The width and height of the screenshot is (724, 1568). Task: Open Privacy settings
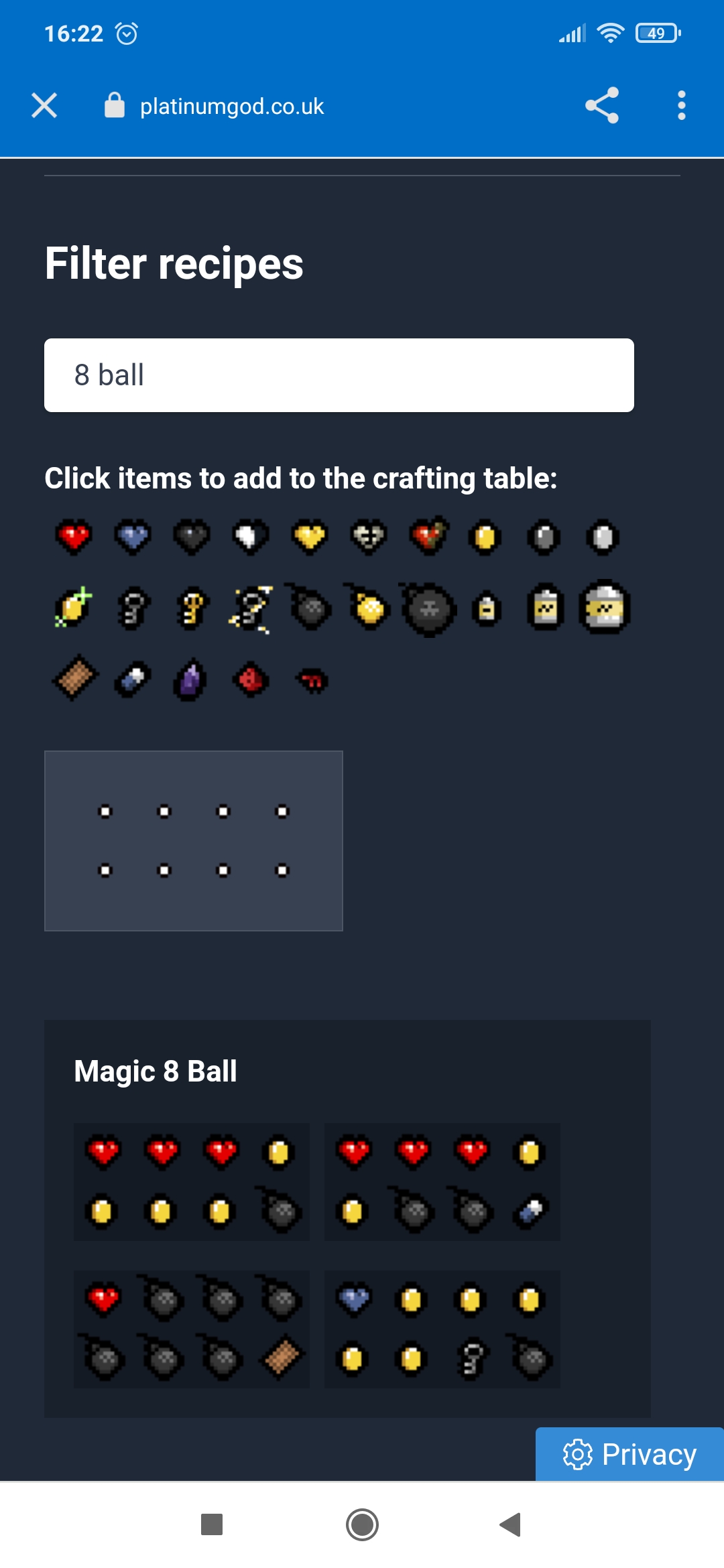(x=629, y=1454)
